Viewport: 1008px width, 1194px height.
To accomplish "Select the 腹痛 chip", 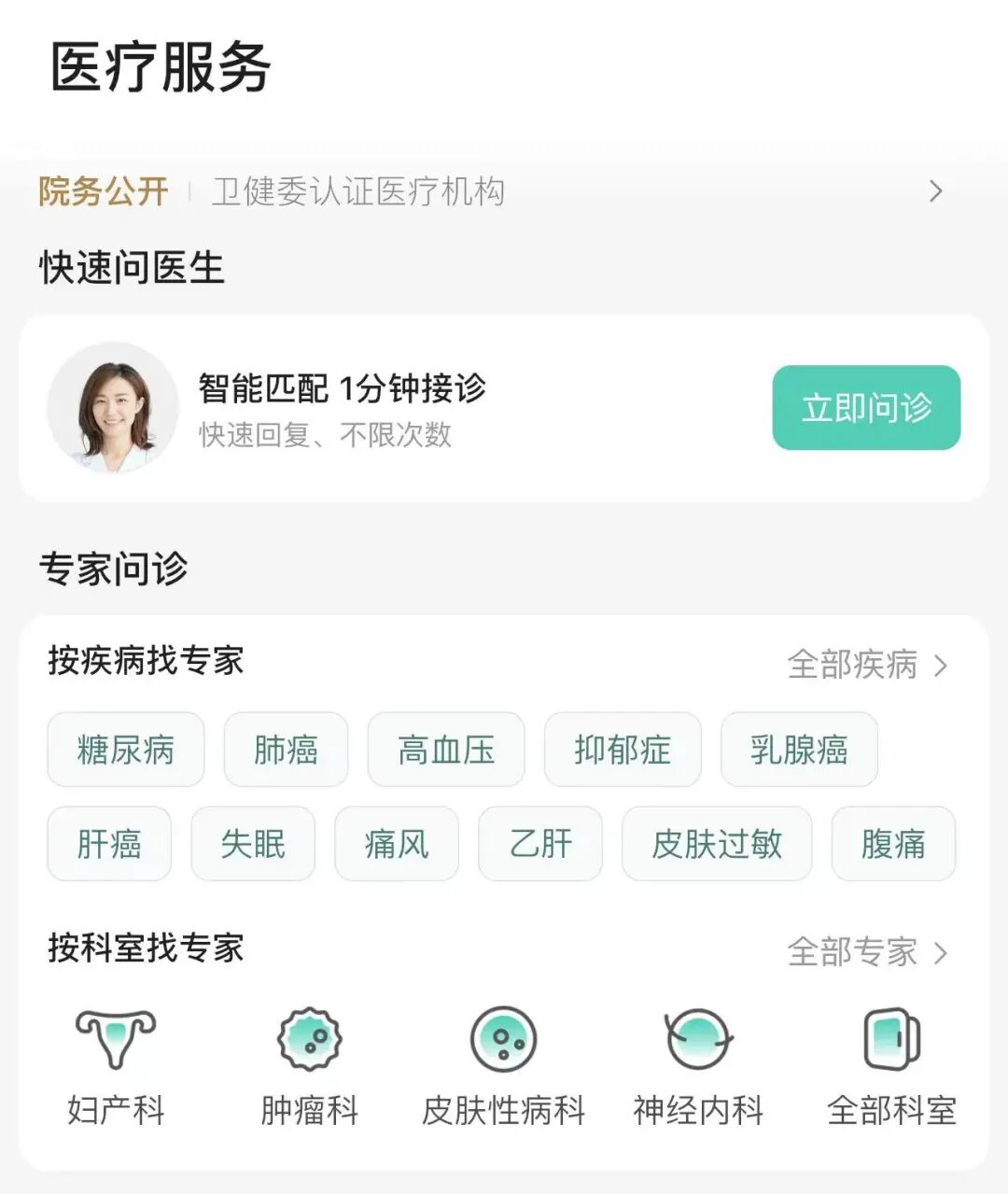I will pos(893,844).
